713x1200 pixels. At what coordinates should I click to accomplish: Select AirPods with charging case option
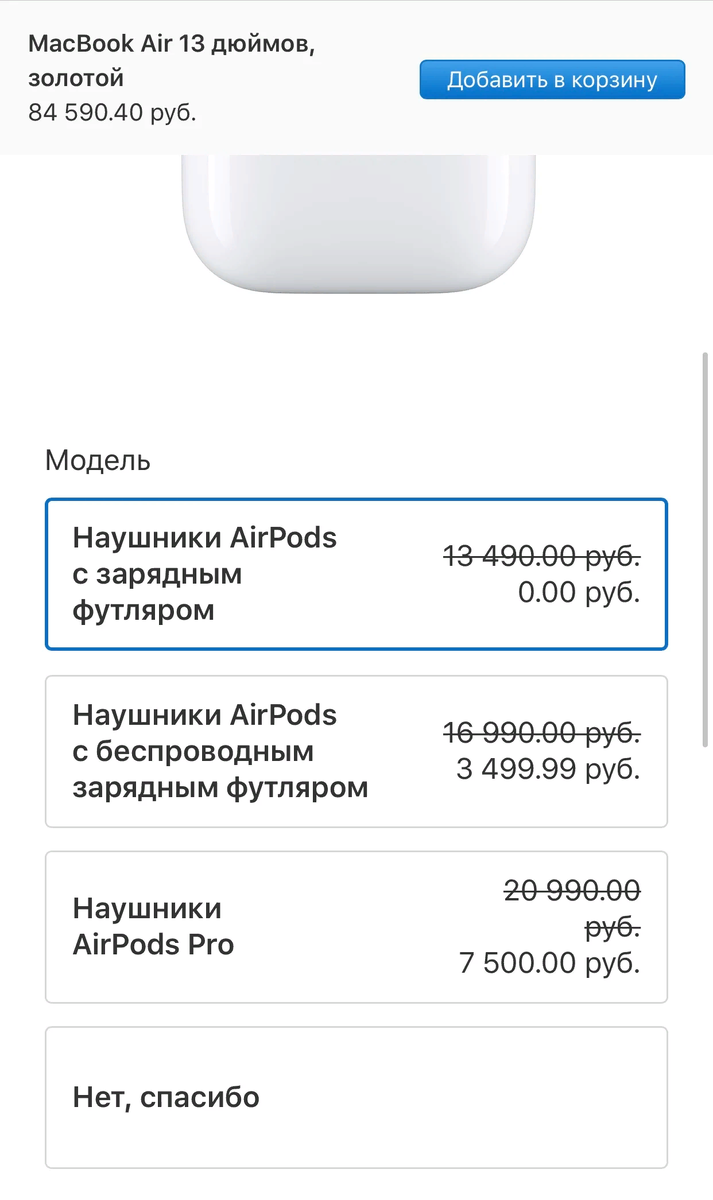[x=356, y=574]
